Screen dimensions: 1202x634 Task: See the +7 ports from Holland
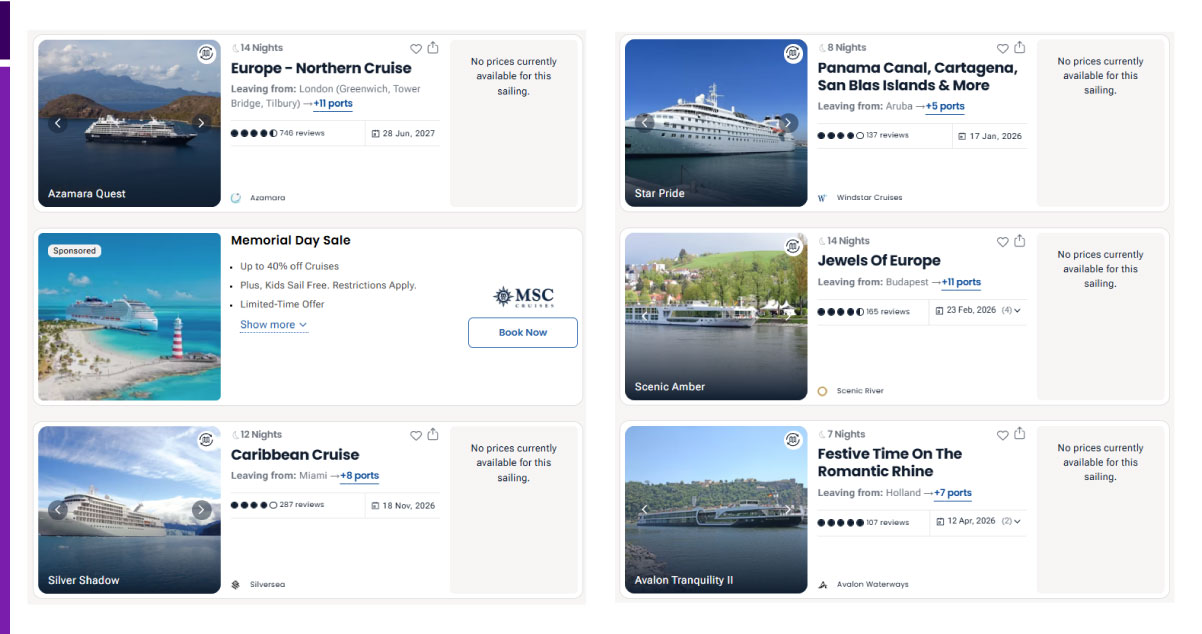point(953,493)
